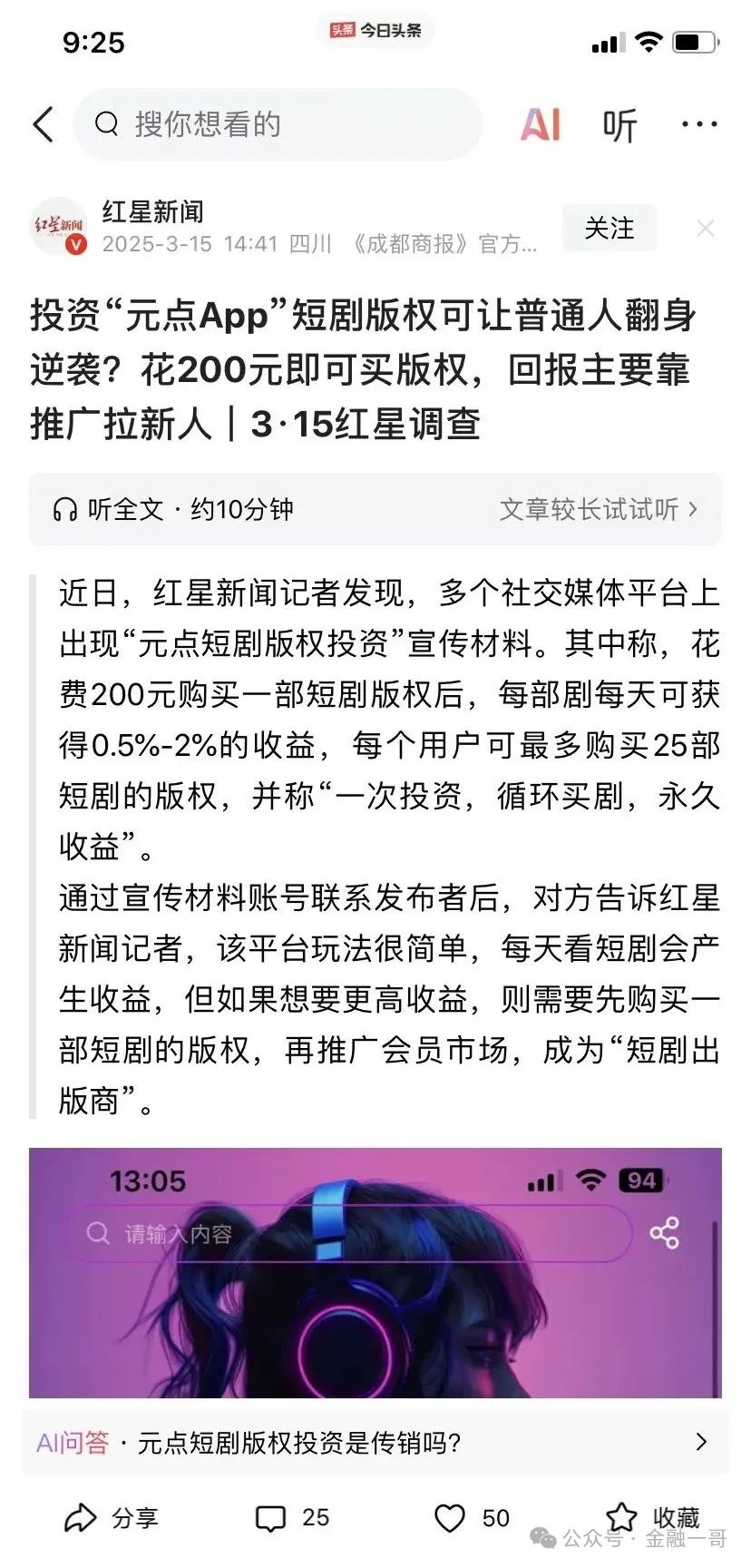Viewport: 751px width, 1568px height.
Task: Follow 红星新闻 with the 关注 button
Action: tap(609, 228)
